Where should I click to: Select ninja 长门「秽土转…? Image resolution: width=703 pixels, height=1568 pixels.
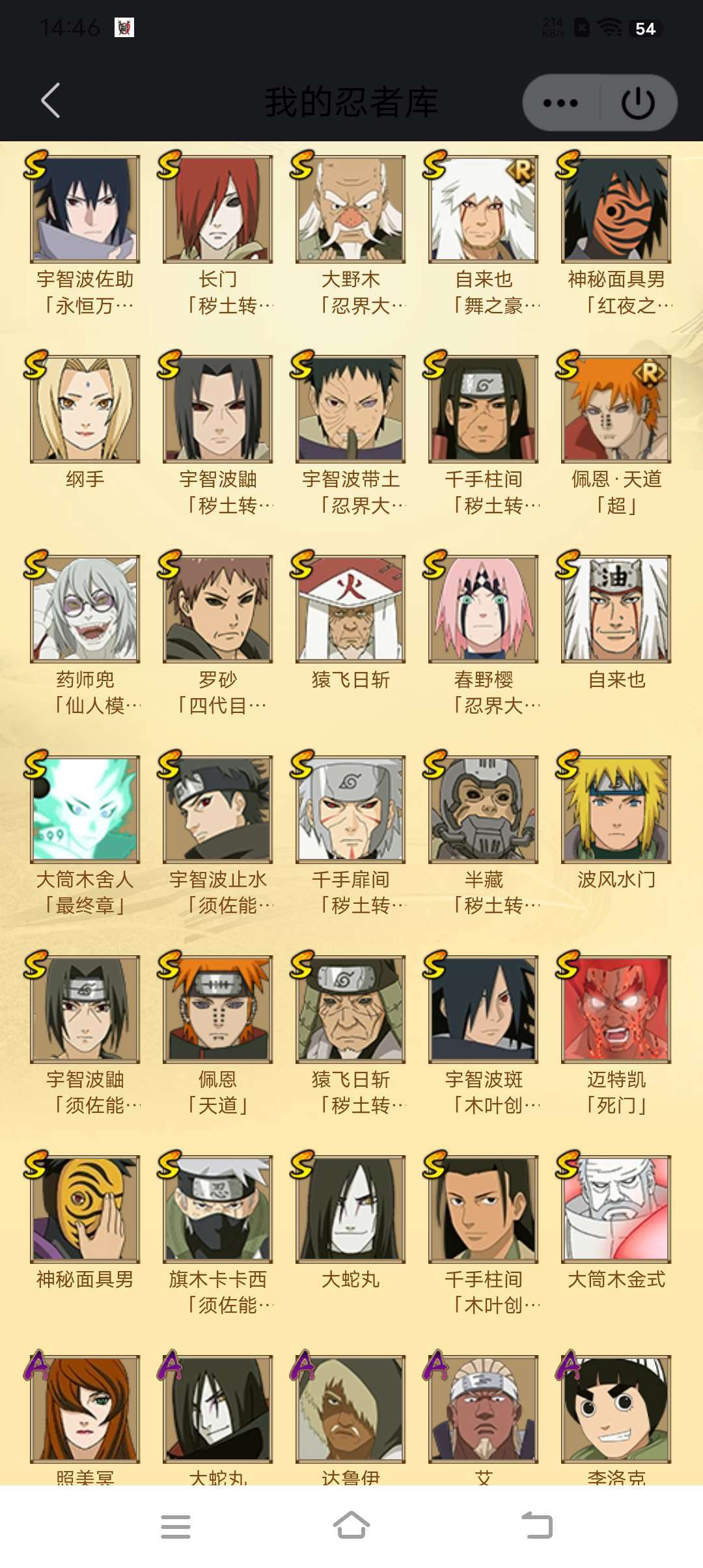pos(217,234)
